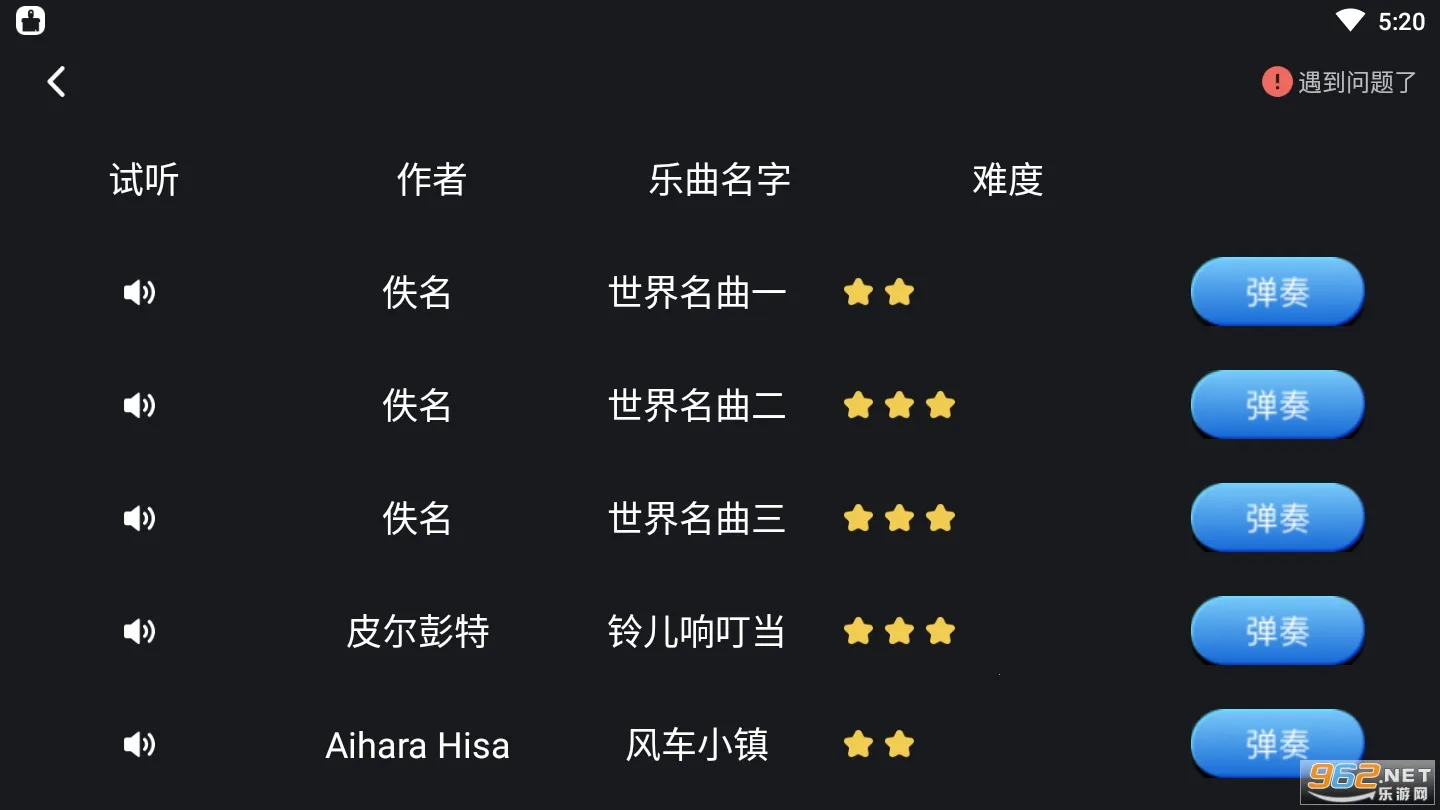The width and height of the screenshot is (1440, 810).
Task: Play the preview of 铃儿响叮当
Action: pyautogui.click(x=139, y=631)
